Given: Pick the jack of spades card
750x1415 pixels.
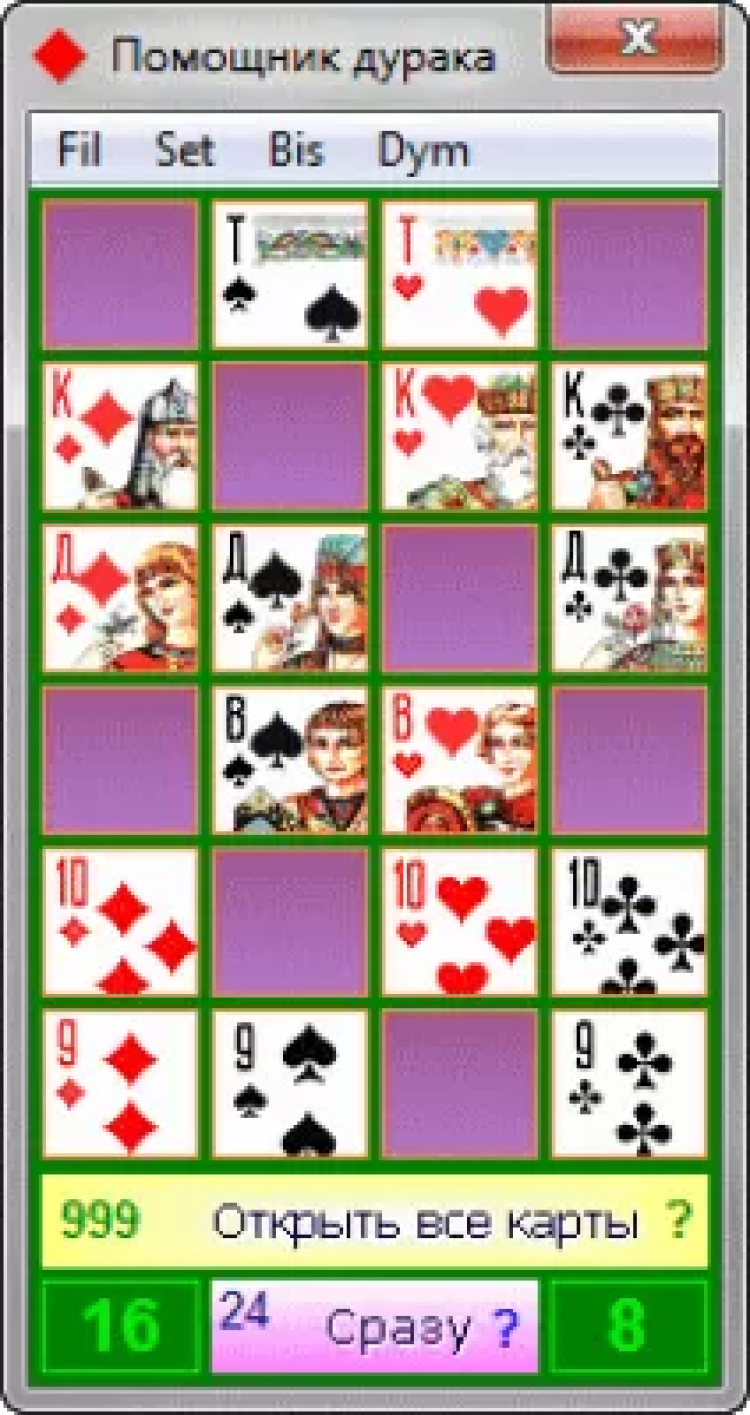Looking at the screenshot, I should tap(290, 760).
